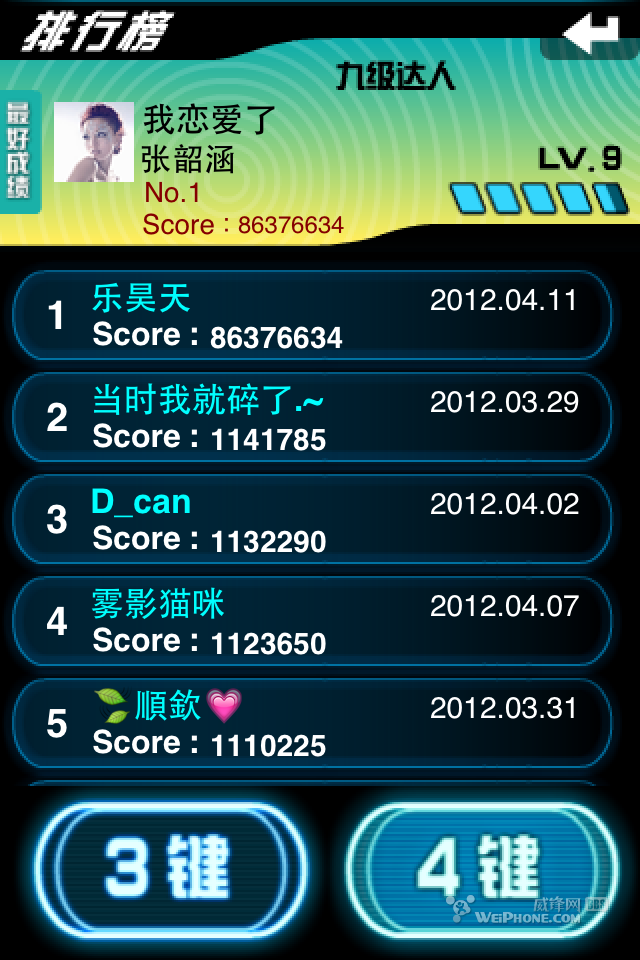Switch to the 4键 leaderboard

pos(482,866)
